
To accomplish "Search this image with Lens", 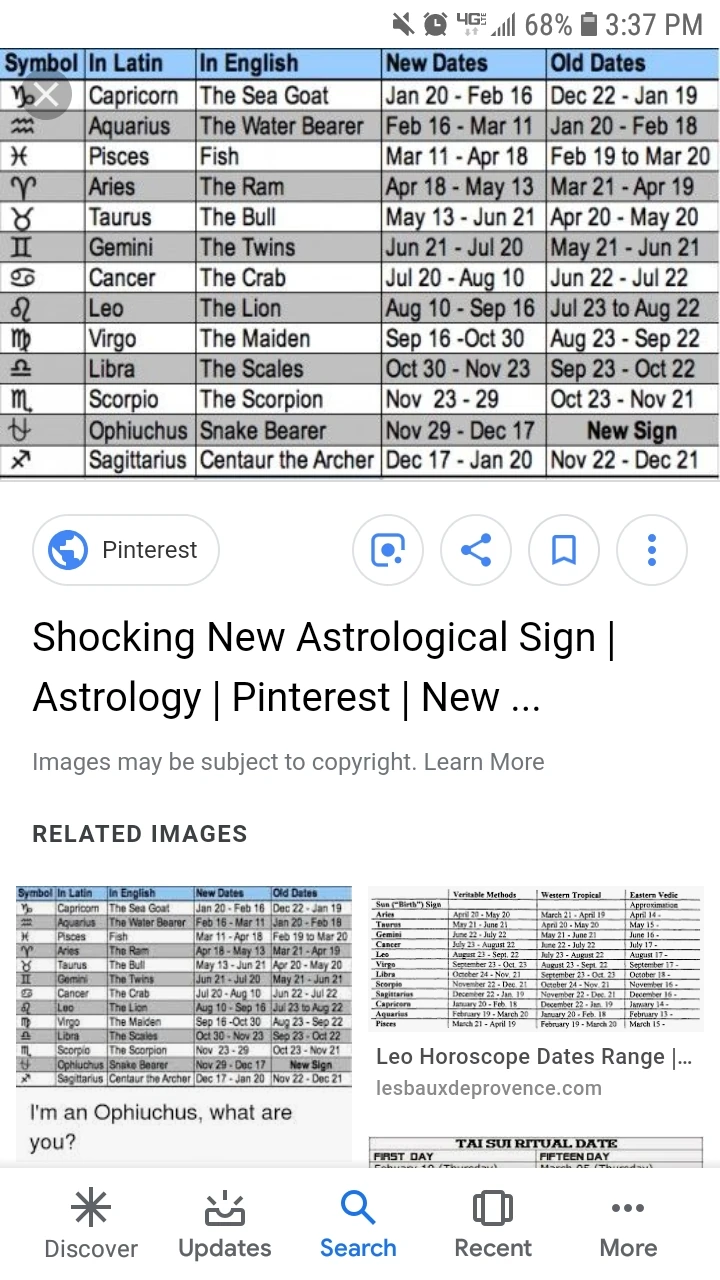I will coord(388,550).
